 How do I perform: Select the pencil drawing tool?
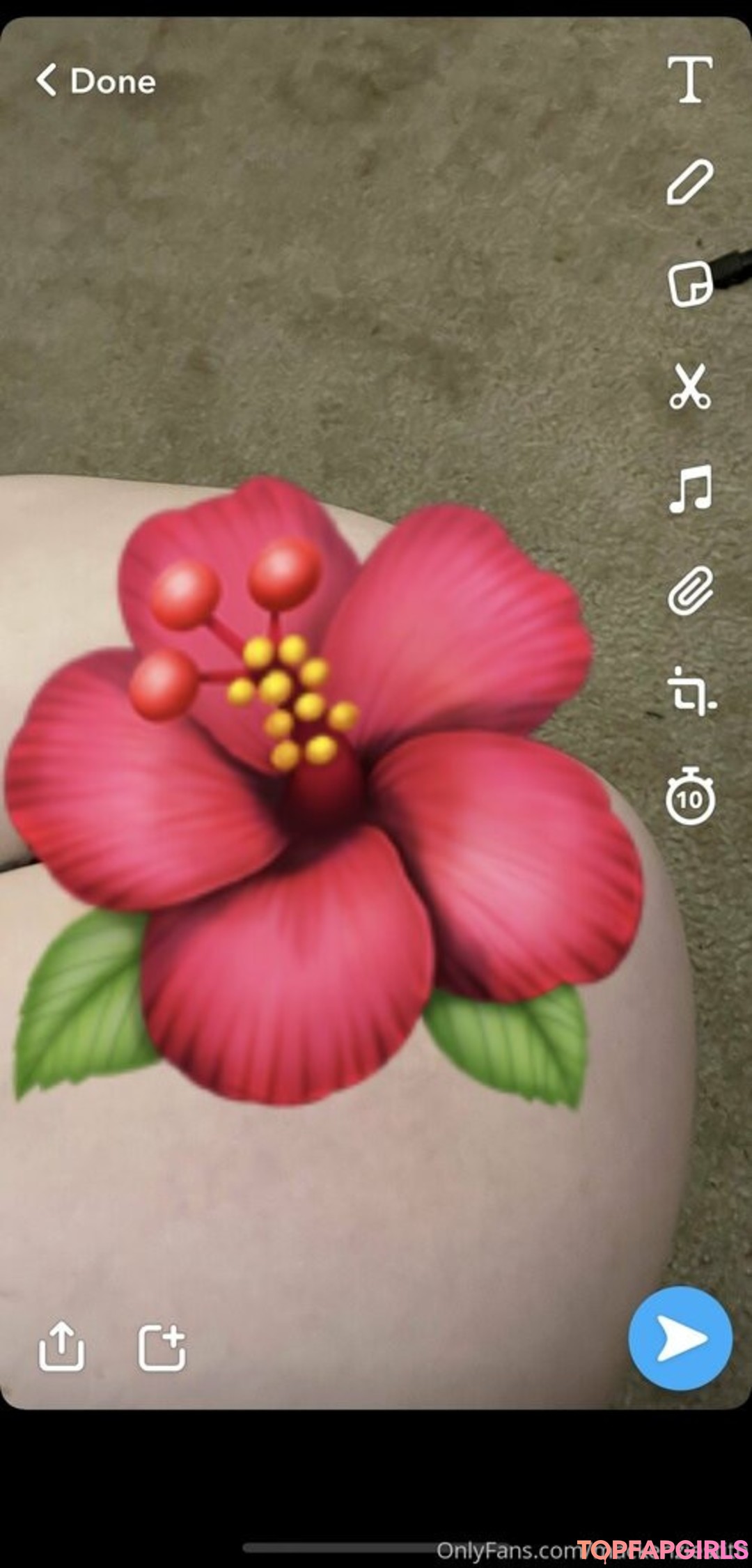click(x=689, y=183)
